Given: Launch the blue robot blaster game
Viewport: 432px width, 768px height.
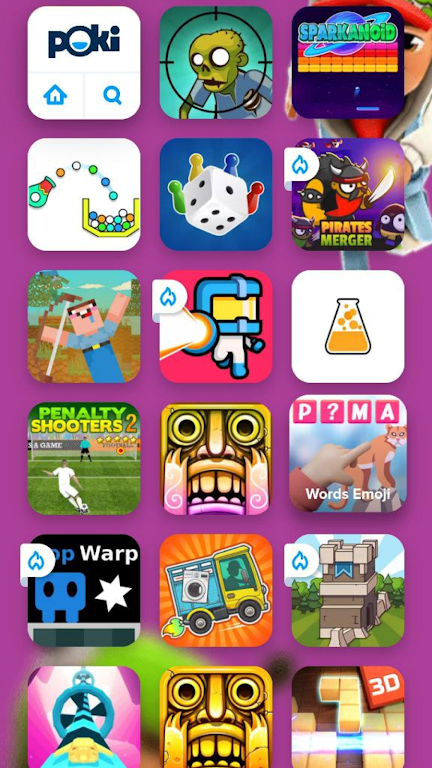Looking at the screenshot, I should (x=216, y=326).
